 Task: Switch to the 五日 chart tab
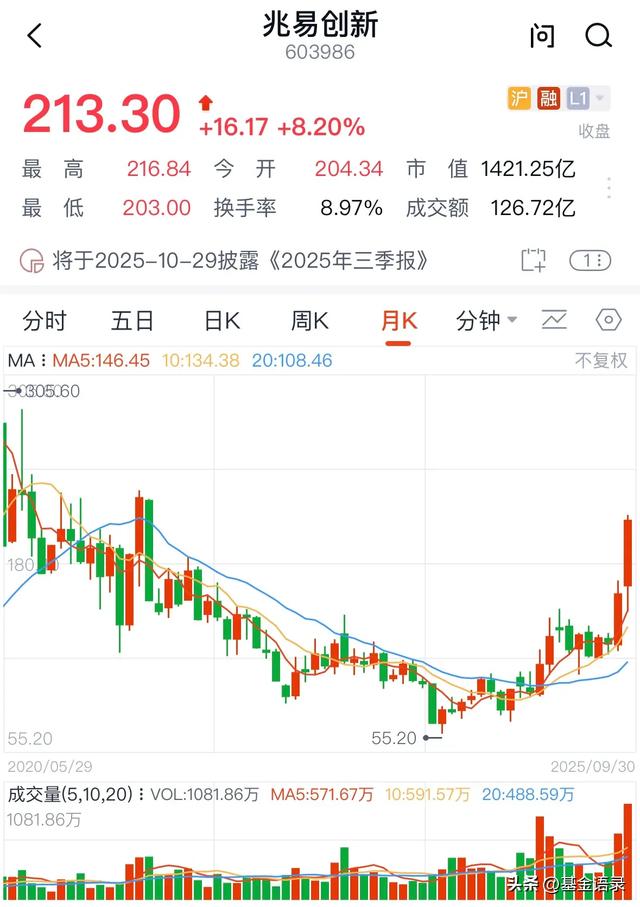132,321
